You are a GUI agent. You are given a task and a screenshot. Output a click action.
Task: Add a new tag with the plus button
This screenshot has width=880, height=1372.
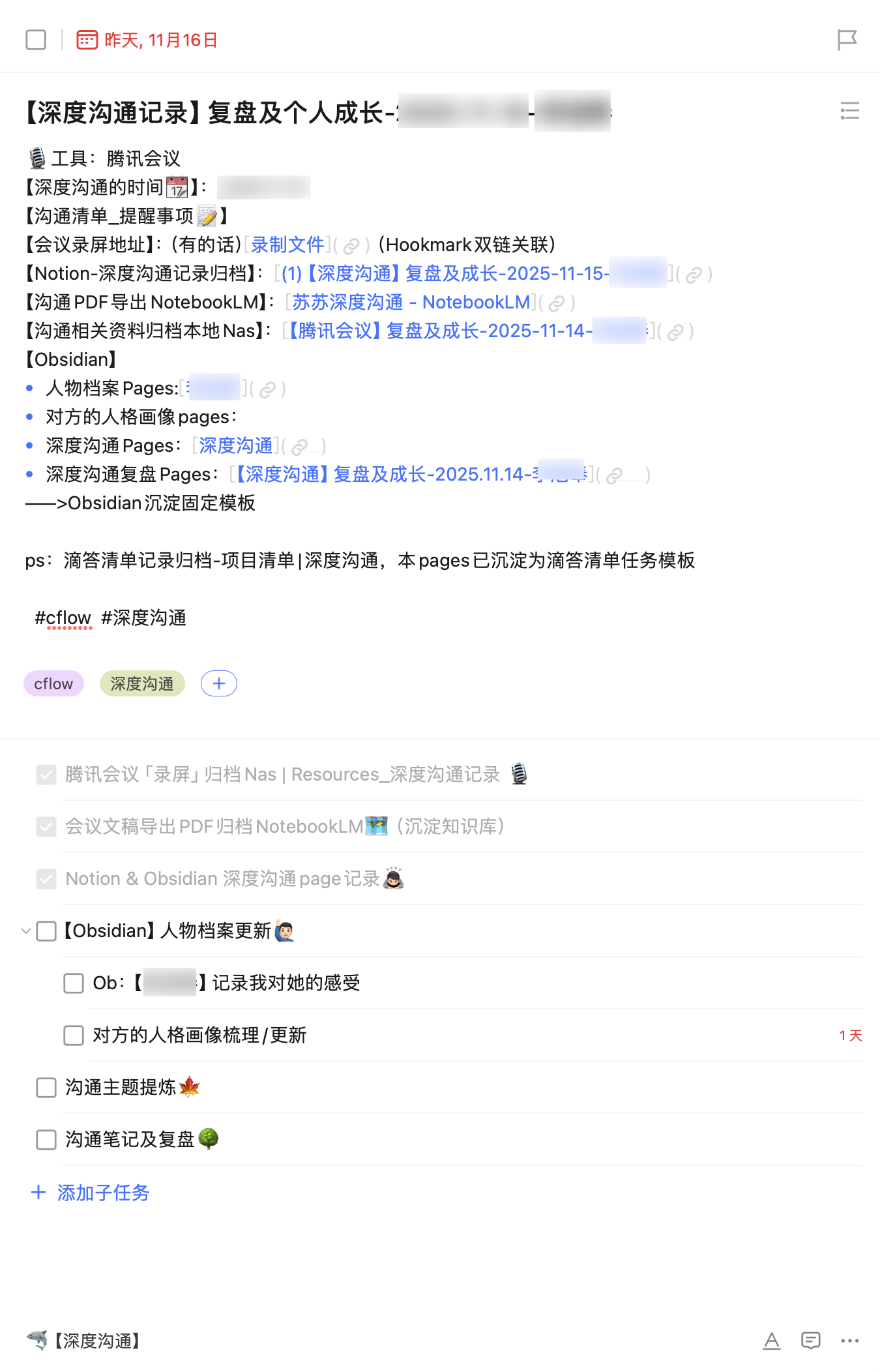219,683
